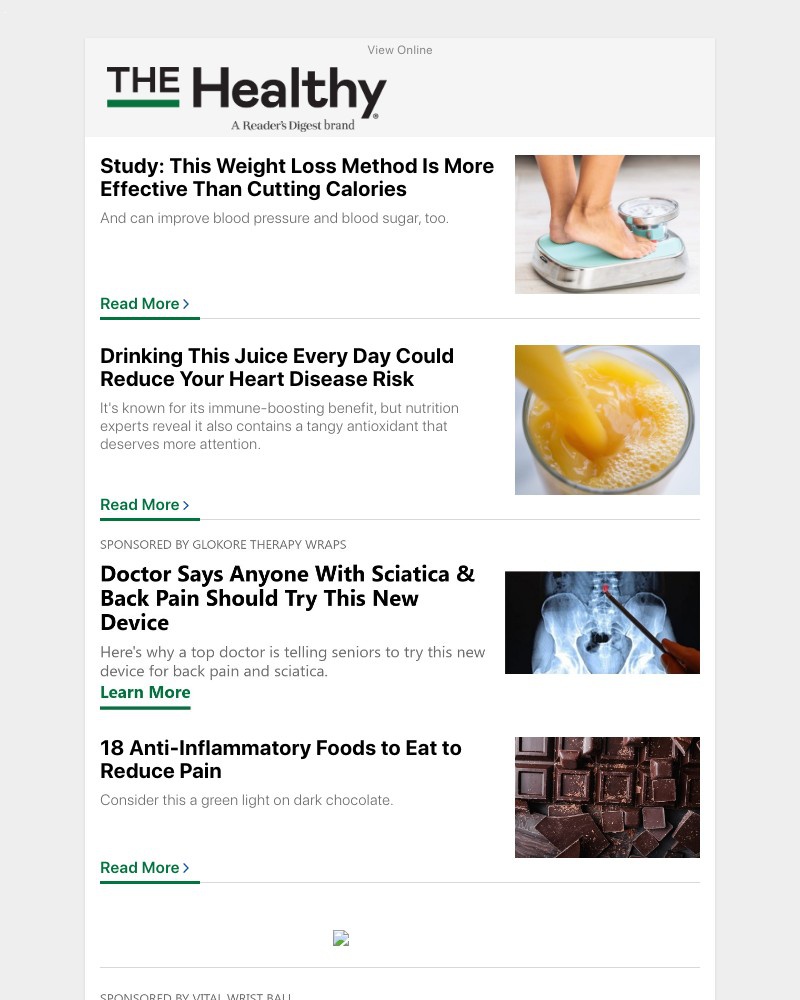Open the weight loss study article thumbnail
800x1000 pixels.
606,223
